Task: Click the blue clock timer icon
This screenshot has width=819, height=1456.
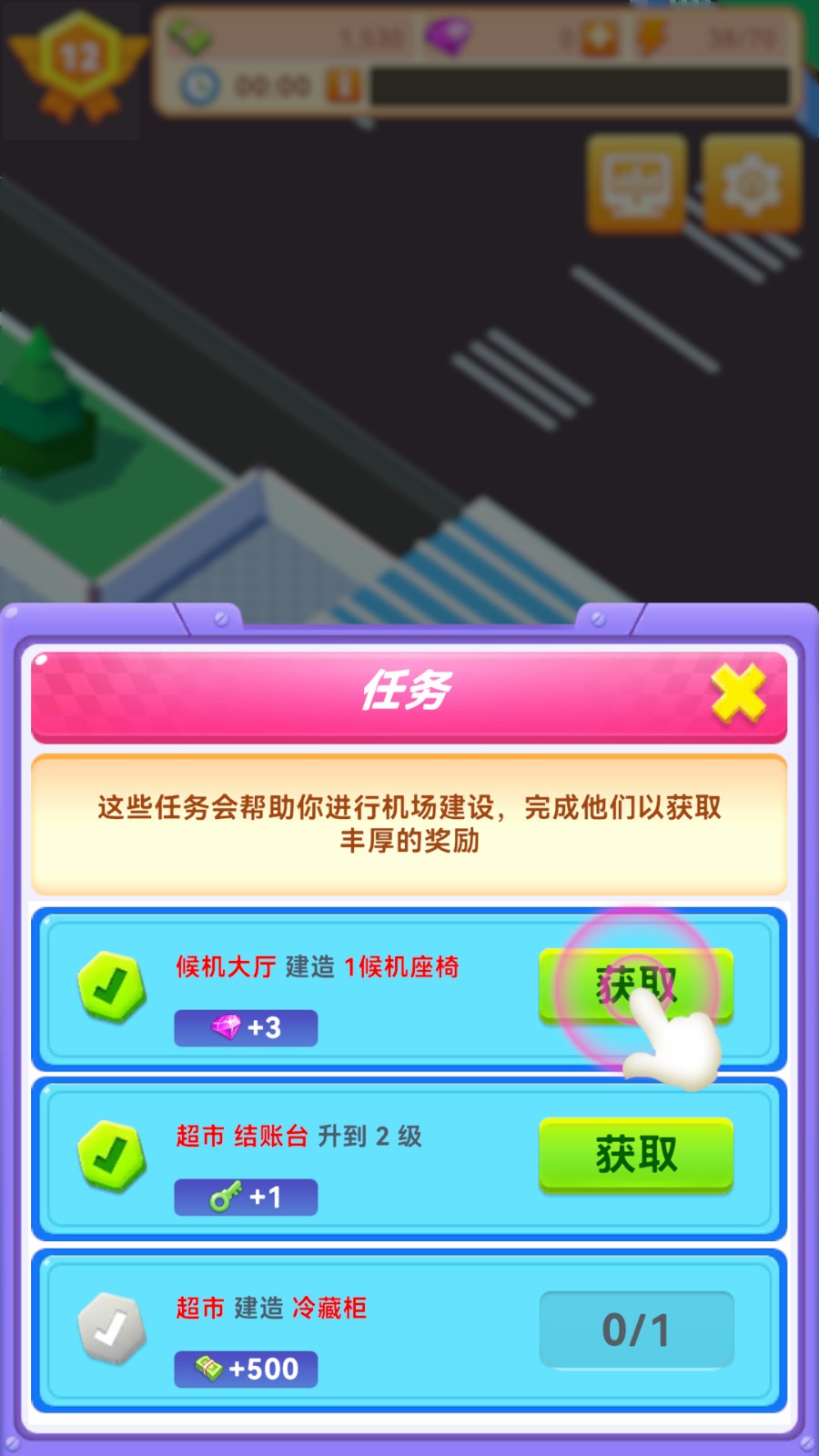Action: [202, 88]
